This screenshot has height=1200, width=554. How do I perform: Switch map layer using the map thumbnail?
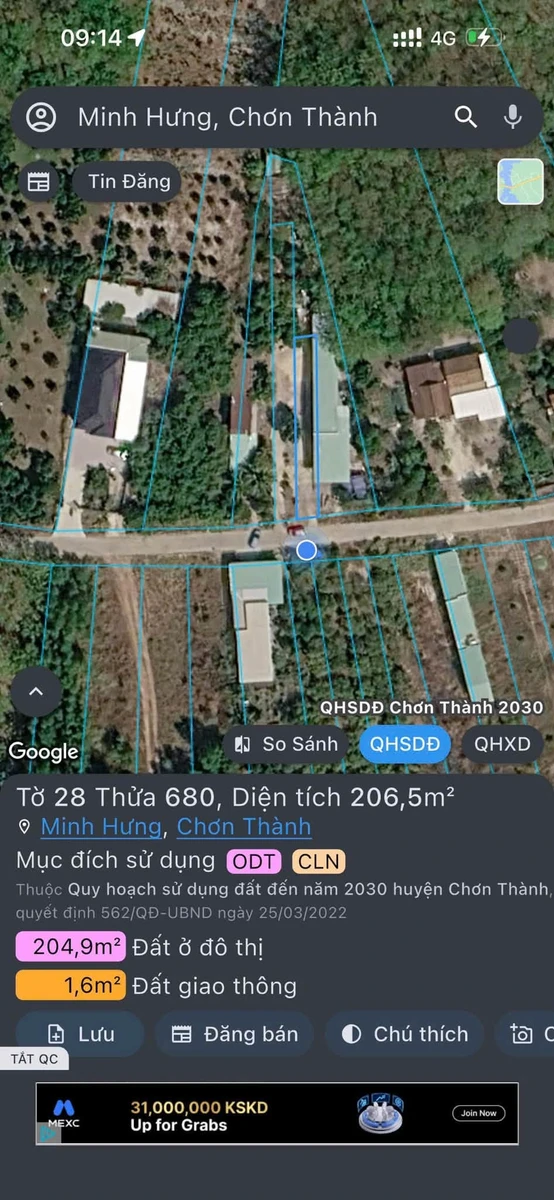click(x=520, y=182)
